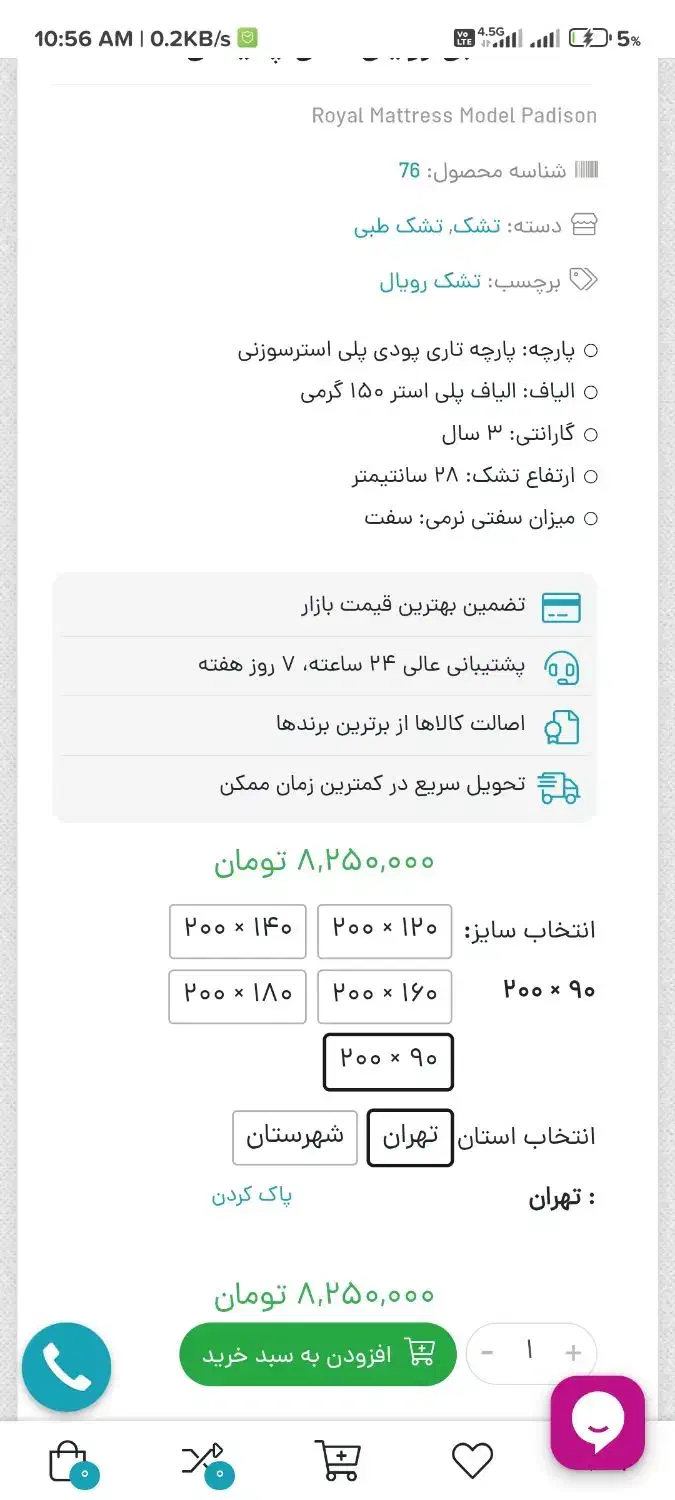Open the pink chat support bubble
Viewport: 675px width, 1500px height.
(597, 1422)
